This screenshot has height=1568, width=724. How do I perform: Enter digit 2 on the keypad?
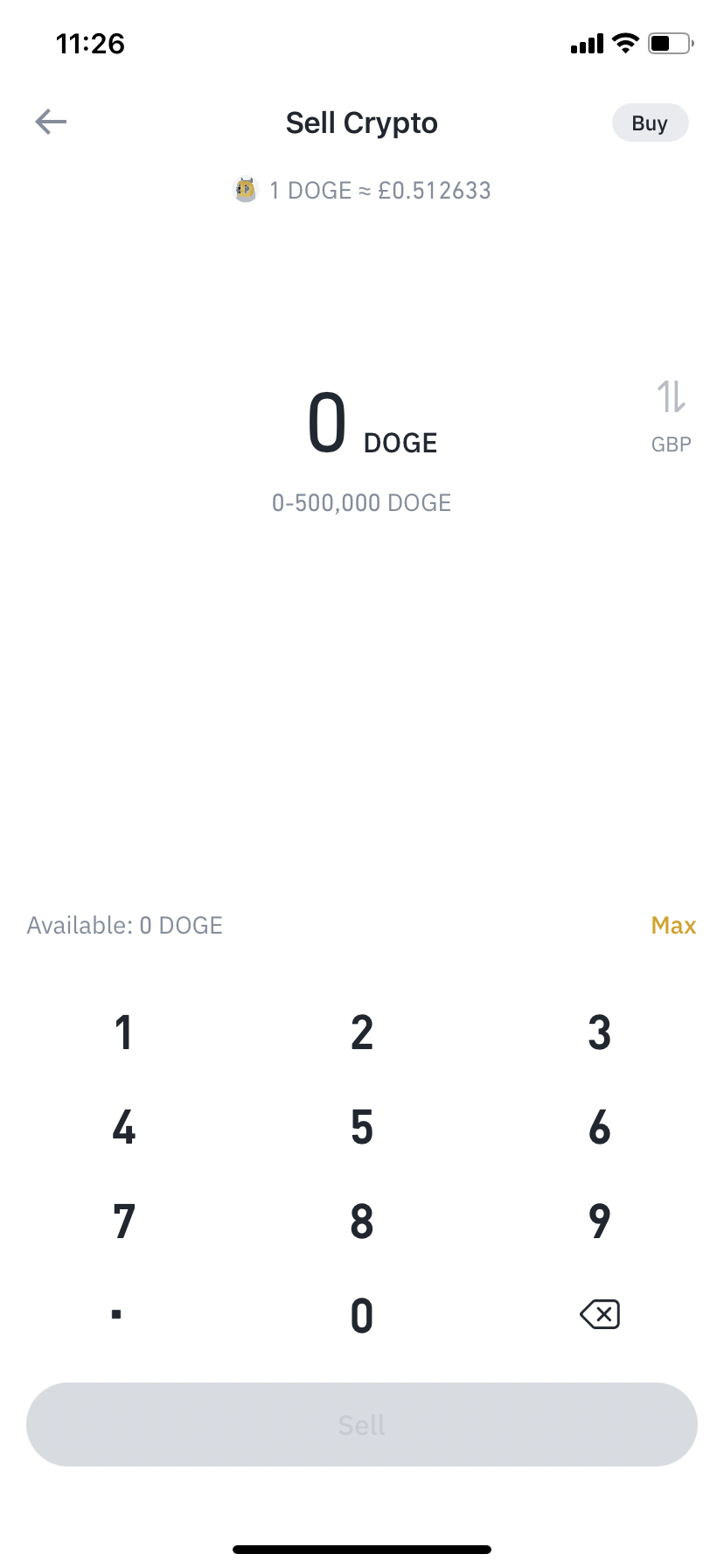(362, 1033)
